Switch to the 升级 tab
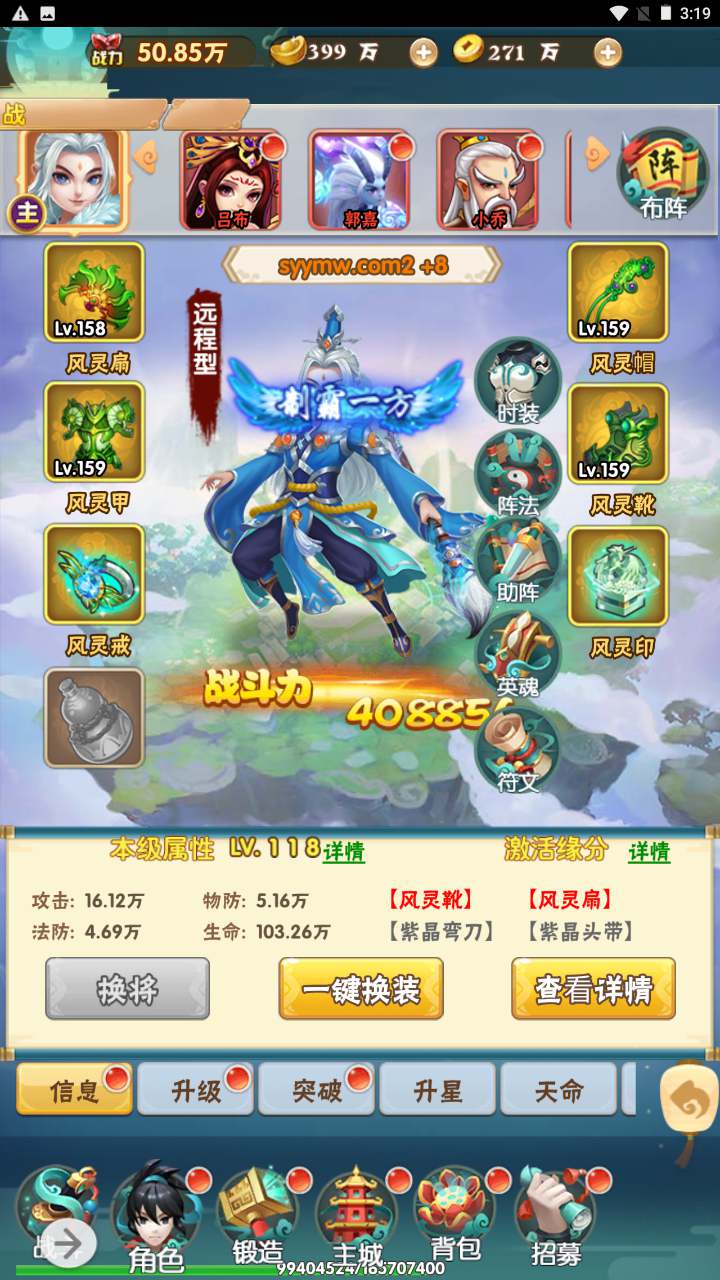The width and height of the screenshot is (720, 1280). (196, 1090)
